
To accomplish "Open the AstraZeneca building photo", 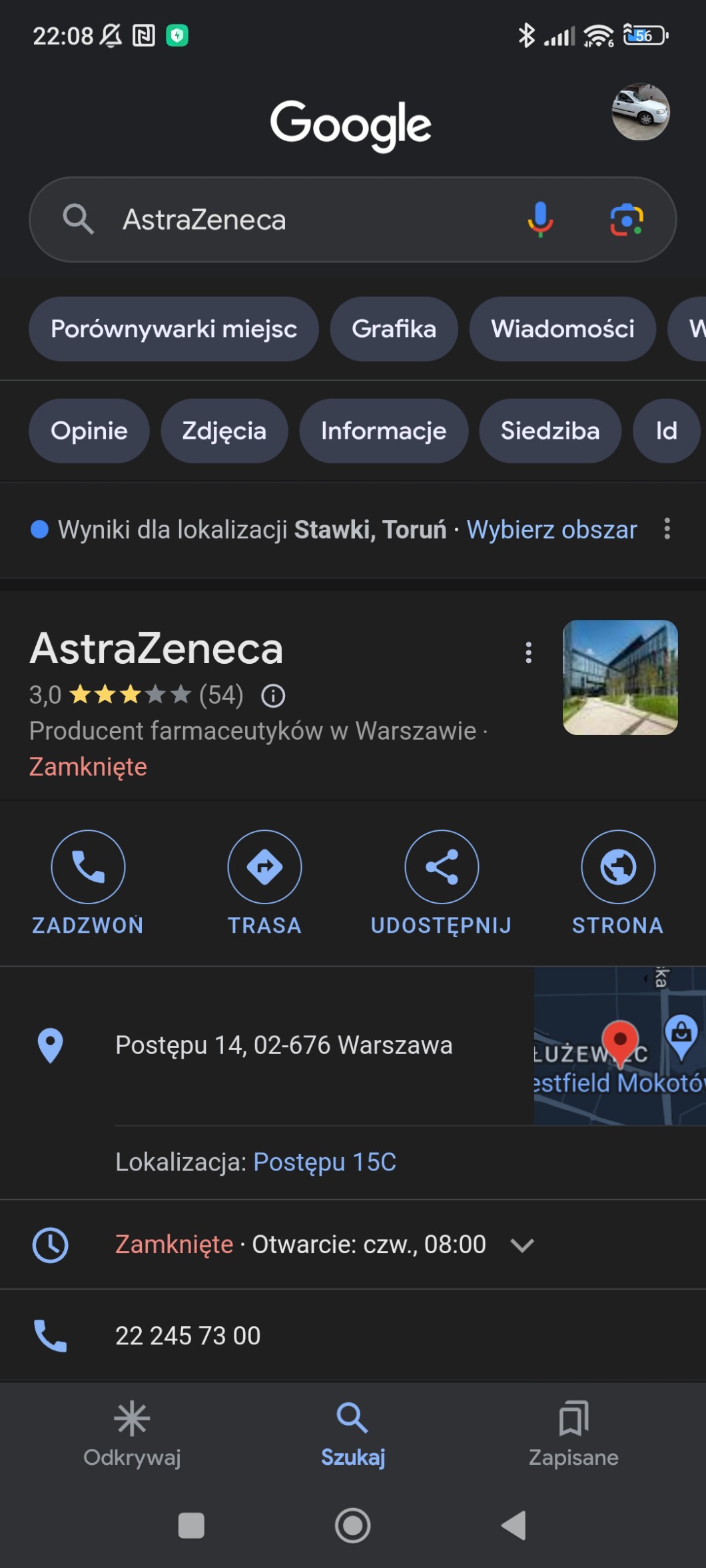I will [x=619, y=677].
